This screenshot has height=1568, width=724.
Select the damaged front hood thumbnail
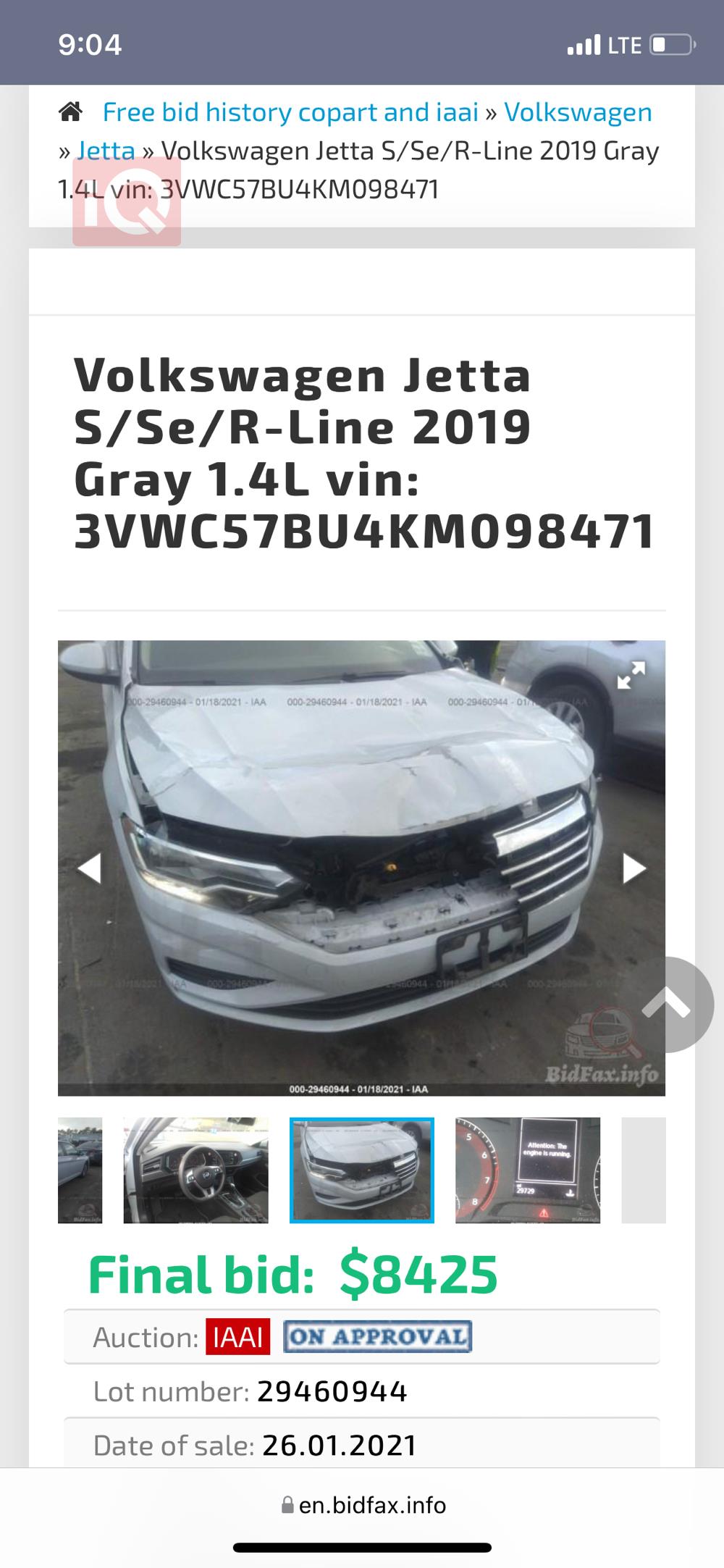361,1170
